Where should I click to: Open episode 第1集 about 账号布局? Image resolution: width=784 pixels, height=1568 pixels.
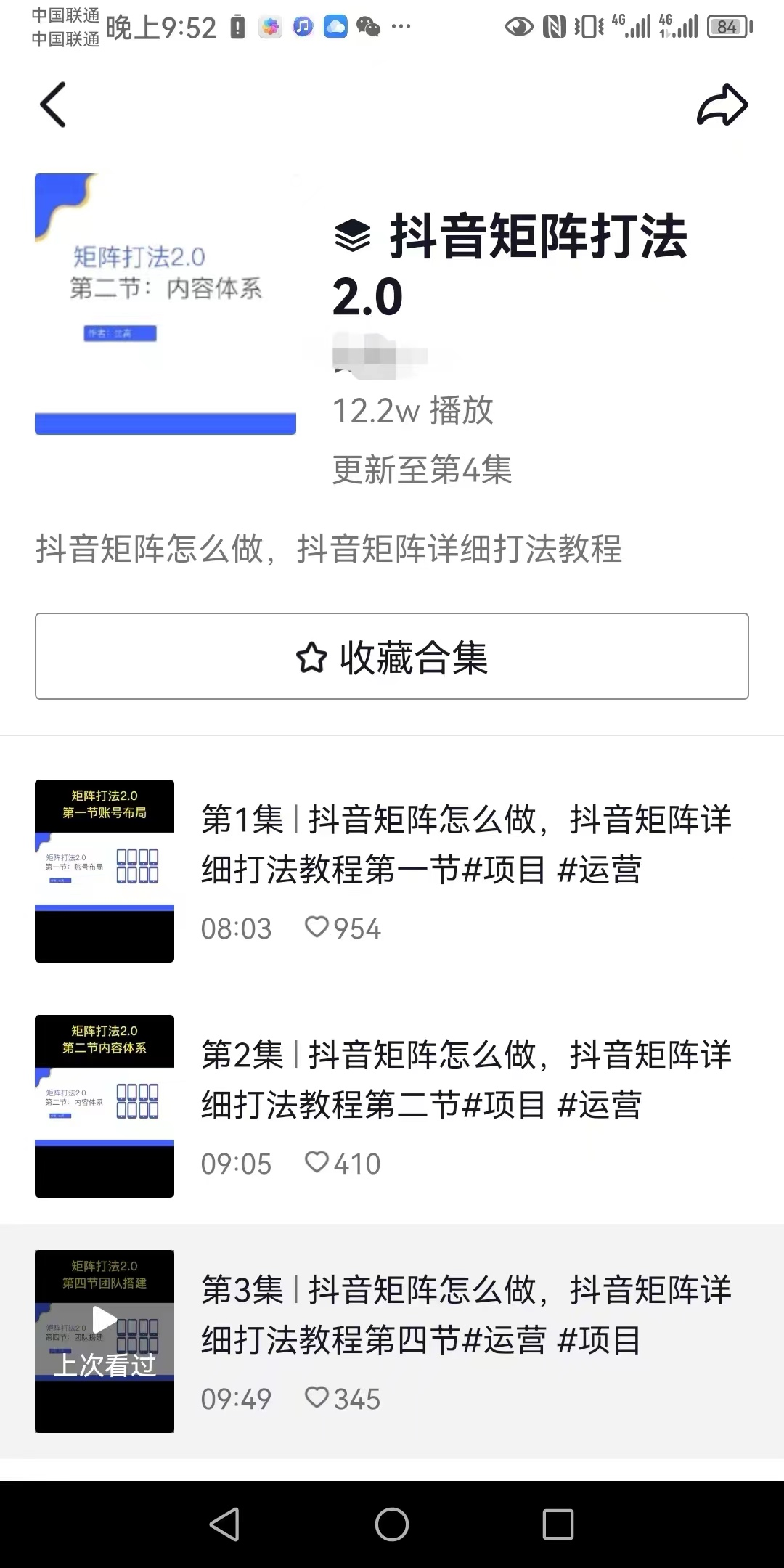pos(392,871)
